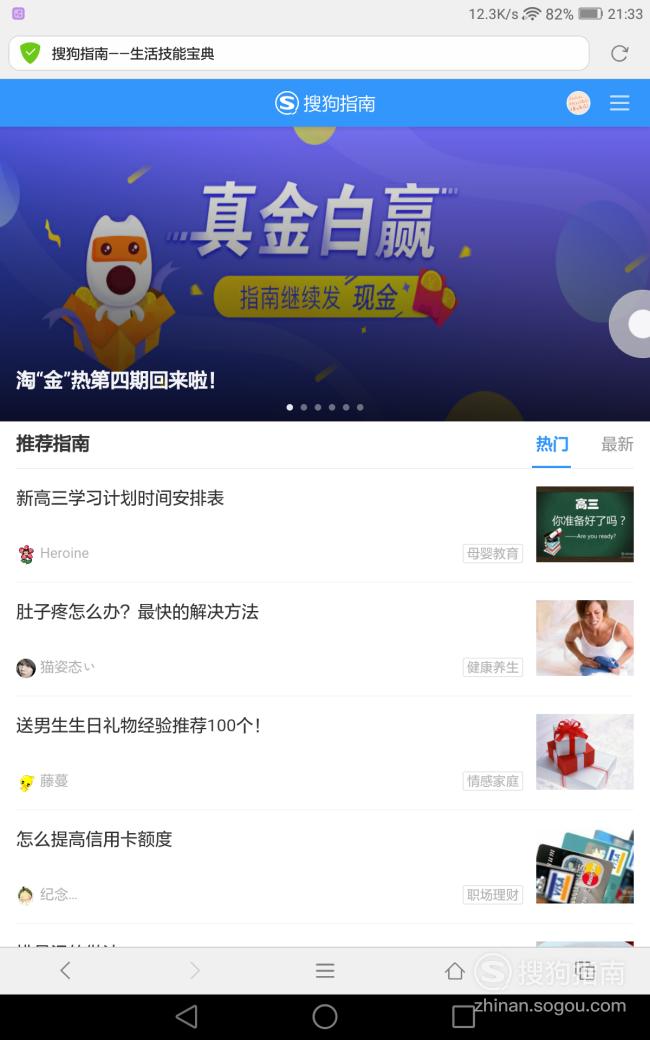This screenshot has height=1040, width=650.
Task: Tap the floating round button on the banner's edge
Action: point(630,324)
